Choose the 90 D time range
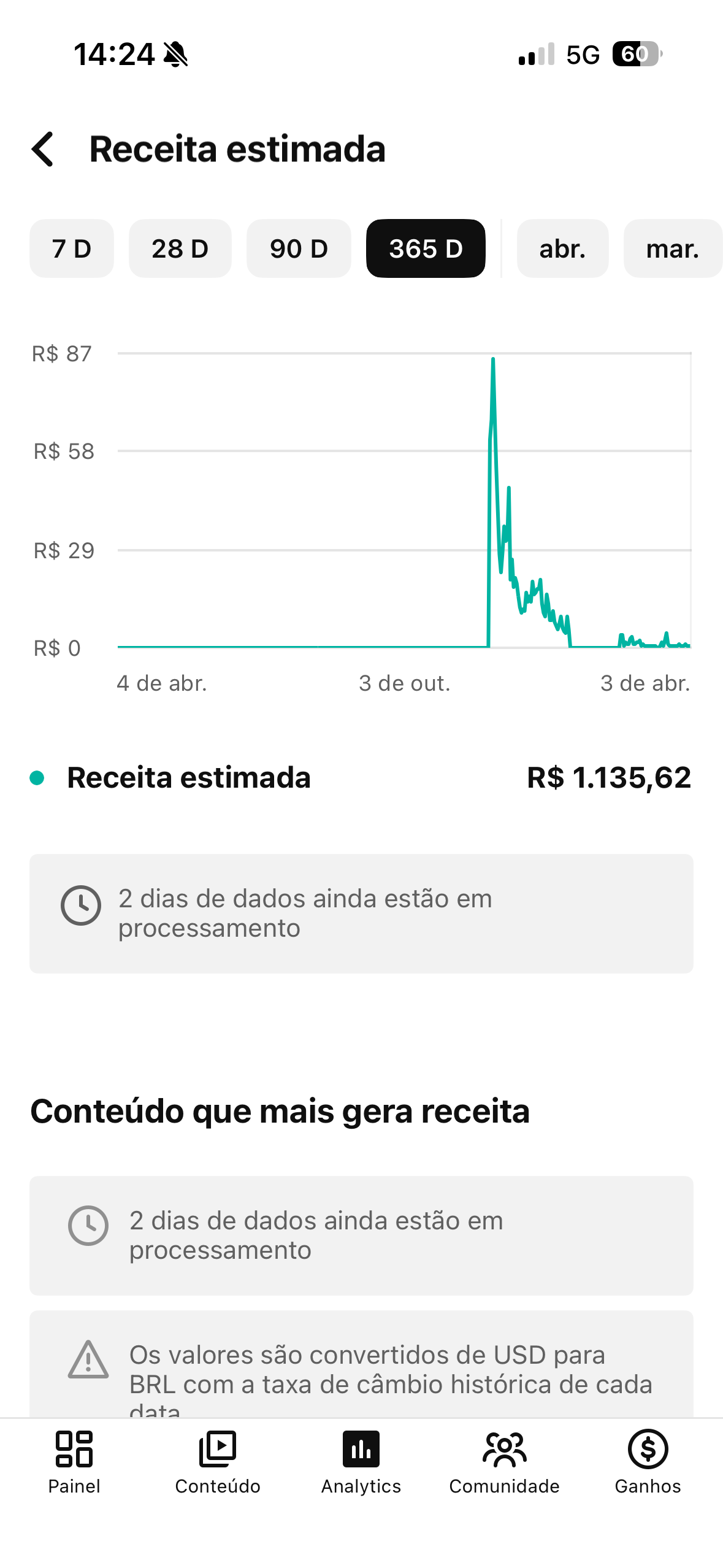The width and height of the screenshot is (723, 1568). [299, 248]
